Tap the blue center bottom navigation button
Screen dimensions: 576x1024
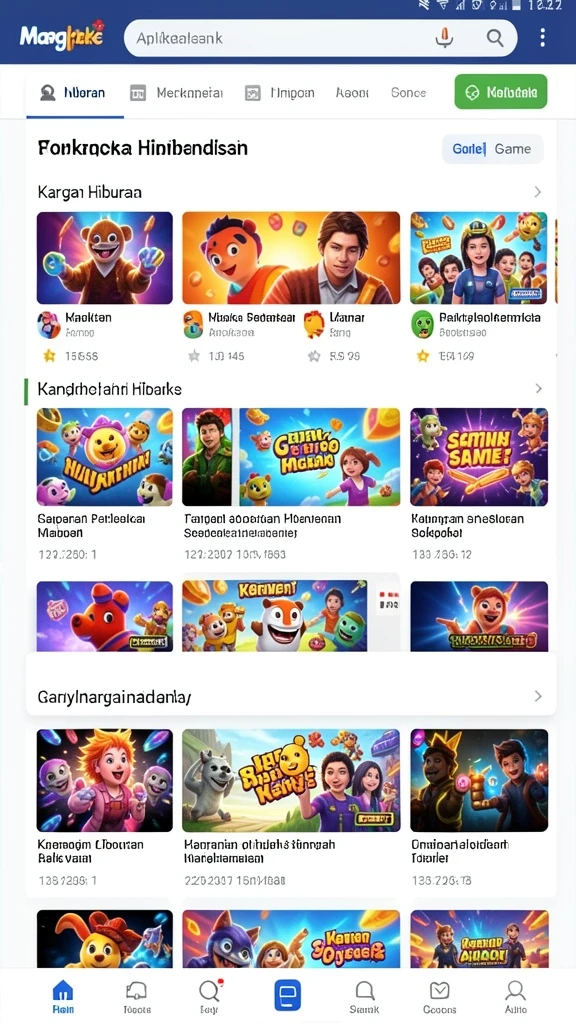(287, 995)
